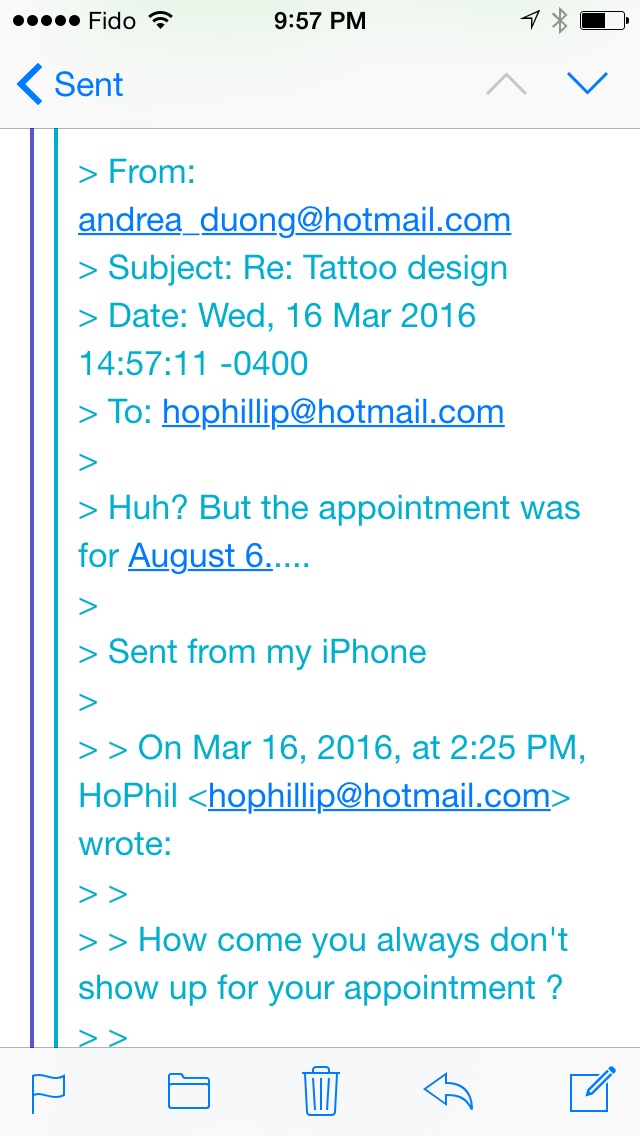Go to the next message with down arrow
Screen dimensions: 640x1136
[587, 85]
